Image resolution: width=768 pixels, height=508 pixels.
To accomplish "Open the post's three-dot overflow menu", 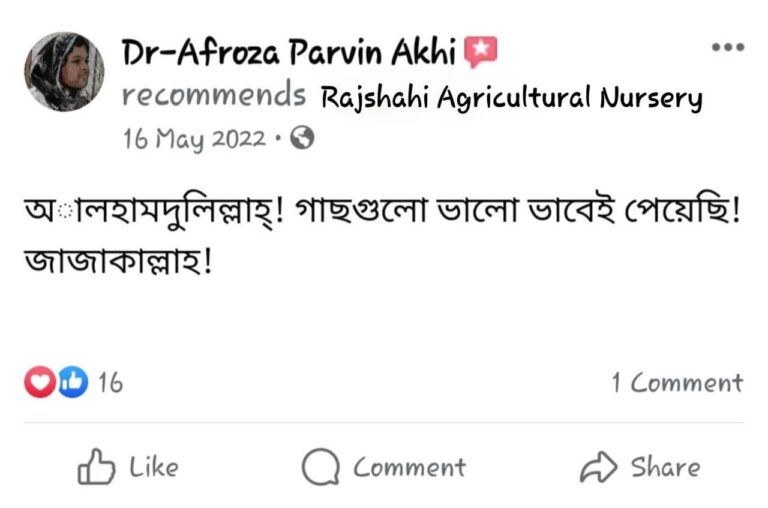I will tap(727, 48).
